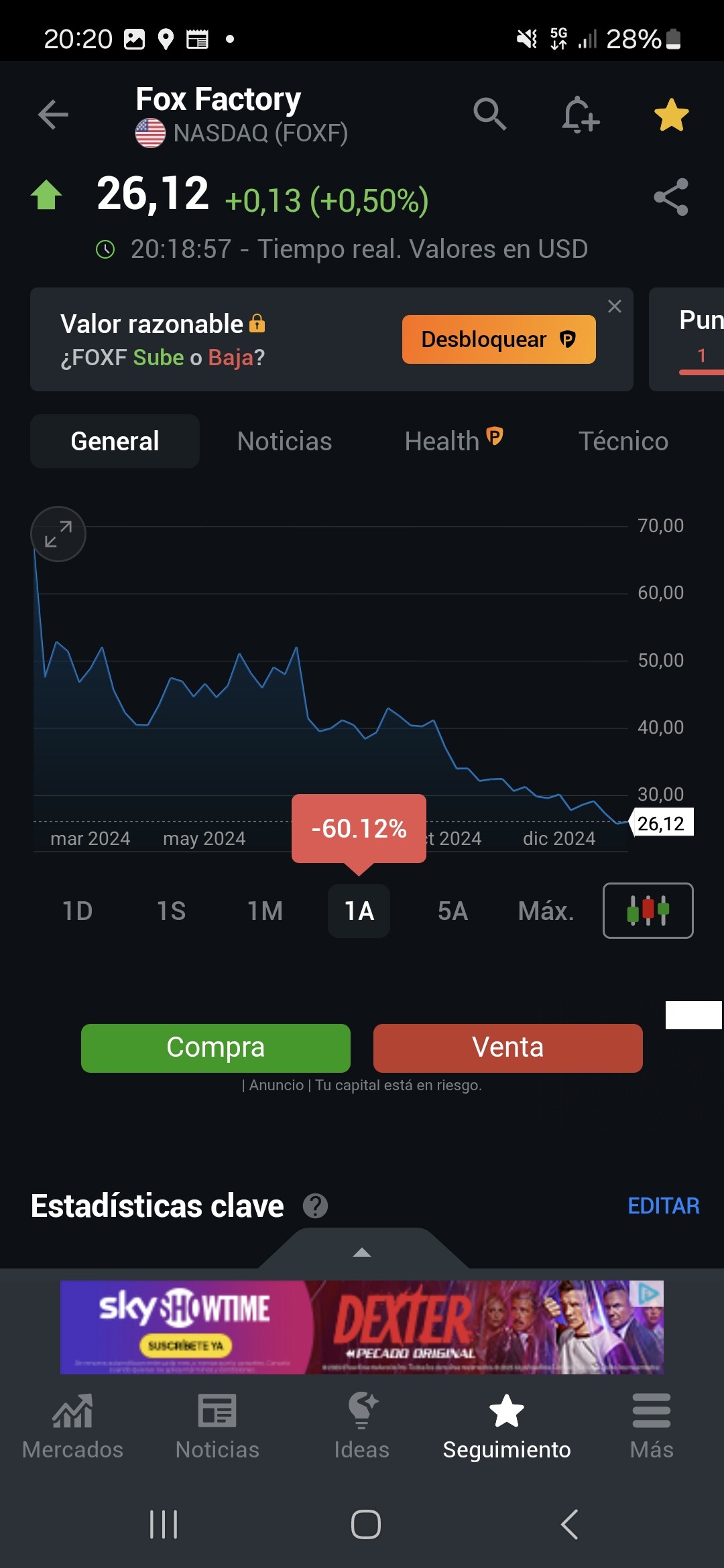This screenshot has width=724, height=1568.
Task: Go back with the top-left arrow
Action: click(x=53, y=115)
